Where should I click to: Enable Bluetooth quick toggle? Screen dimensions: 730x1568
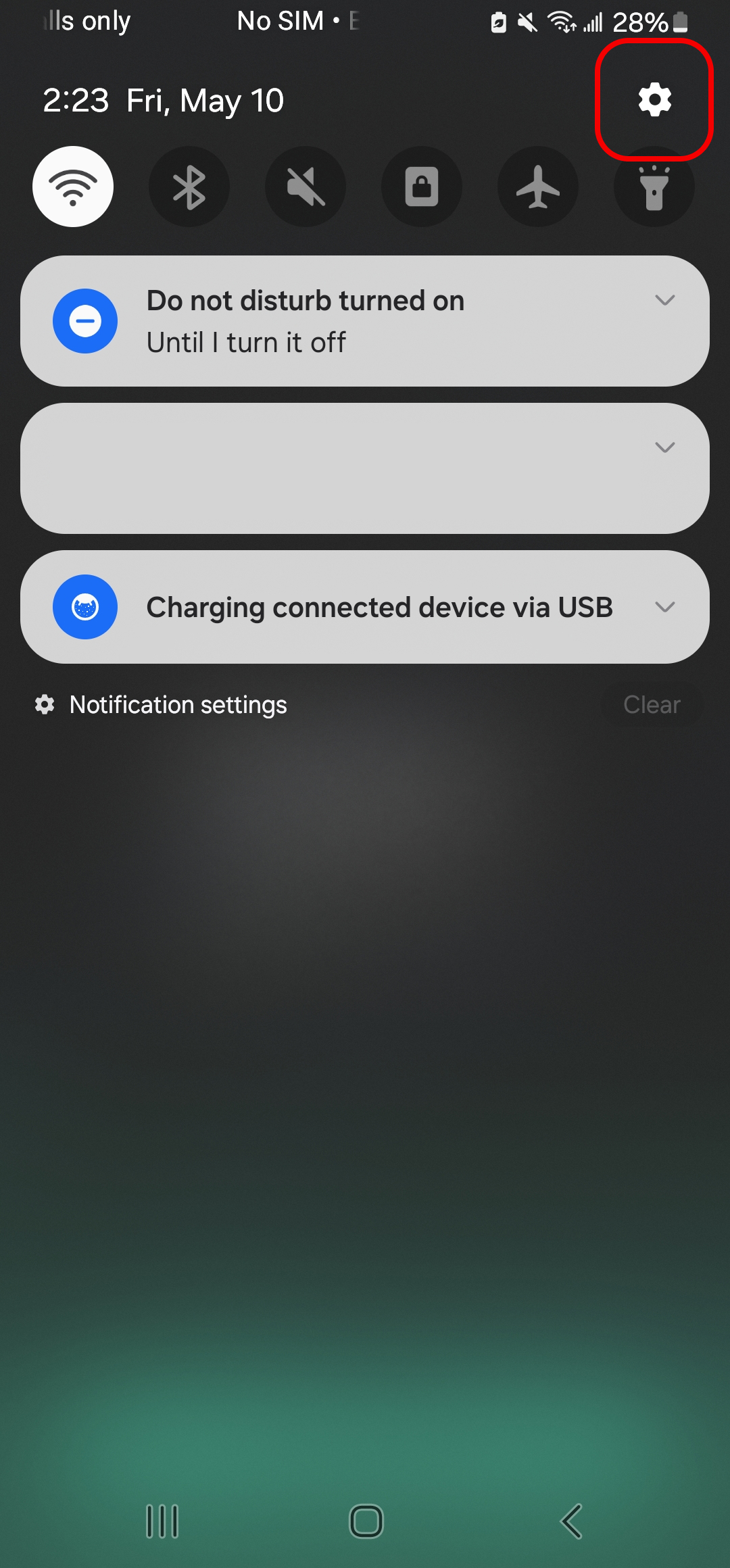pos(189,187)
